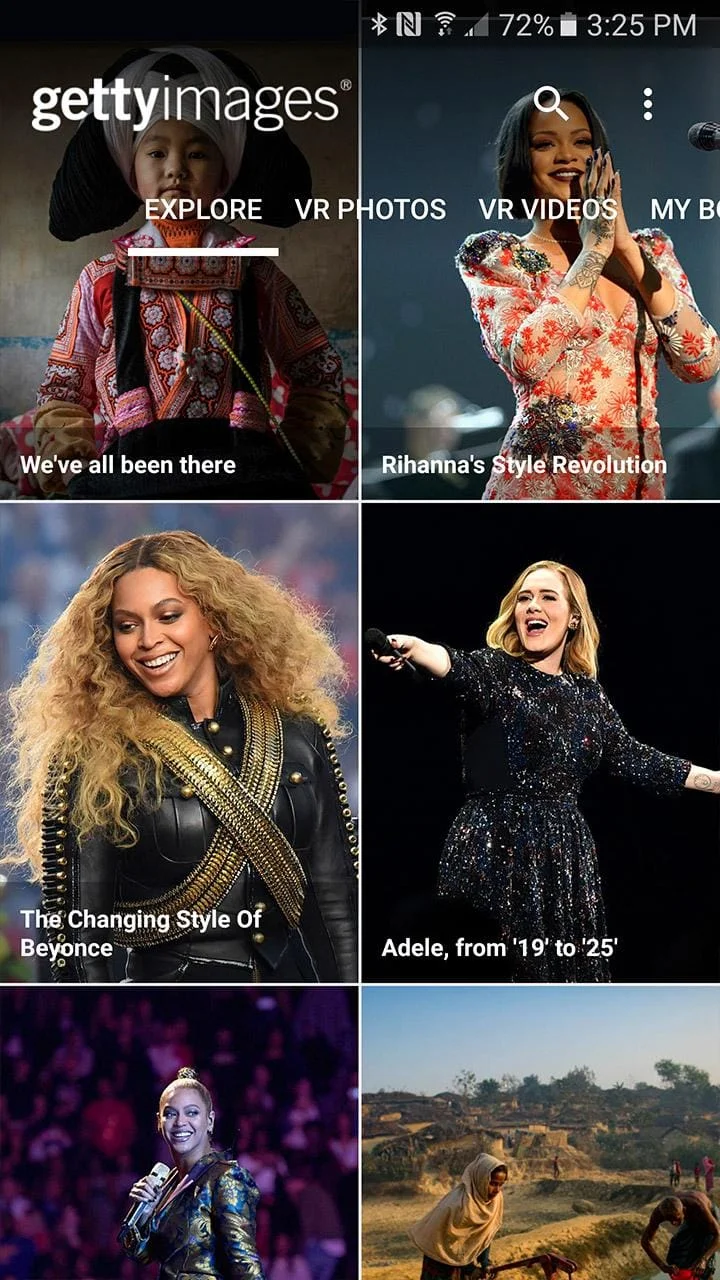This screenshot has height=1280, width=720.
Task: Select the Explore tab
Action: (x=204, y=210)
